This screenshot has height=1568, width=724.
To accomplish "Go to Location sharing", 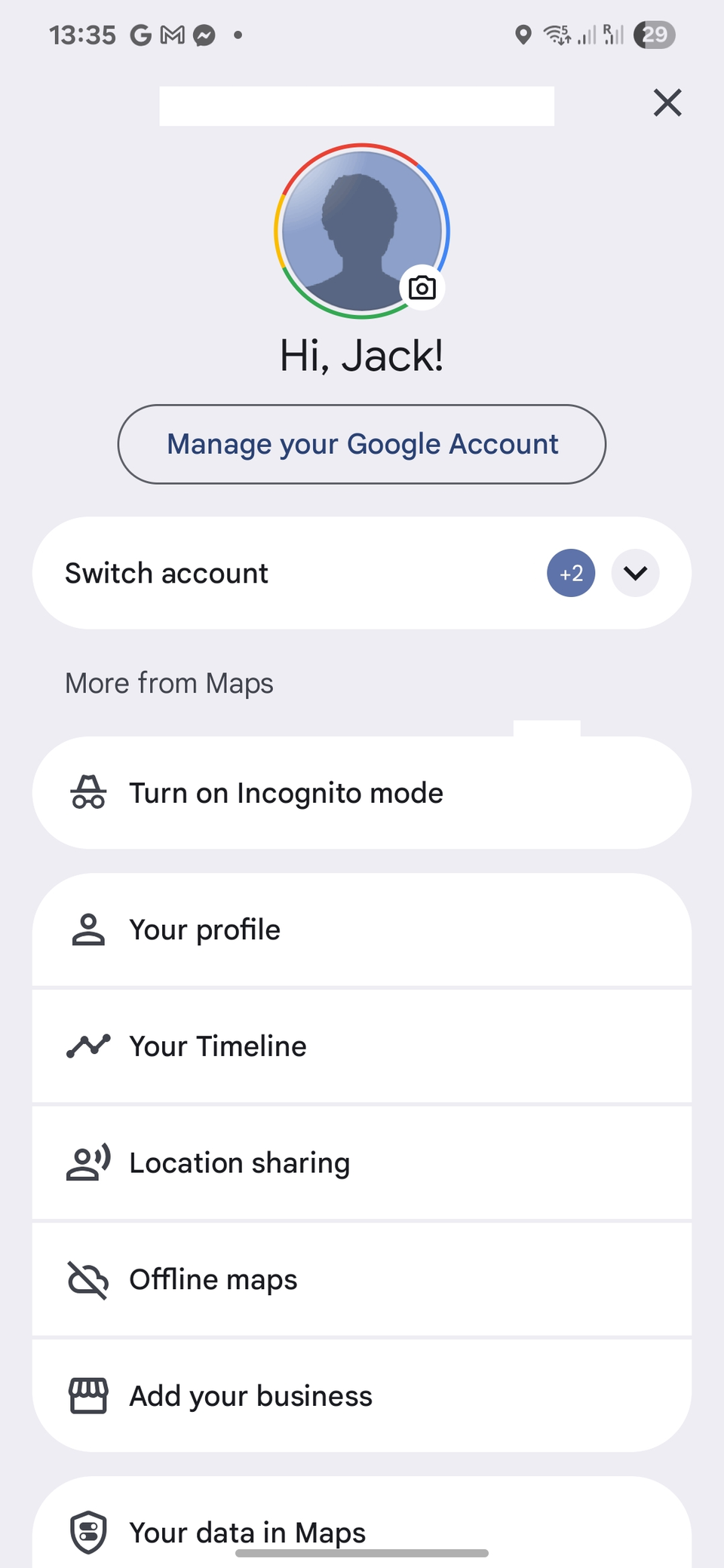I will [x=362, y=1163].
